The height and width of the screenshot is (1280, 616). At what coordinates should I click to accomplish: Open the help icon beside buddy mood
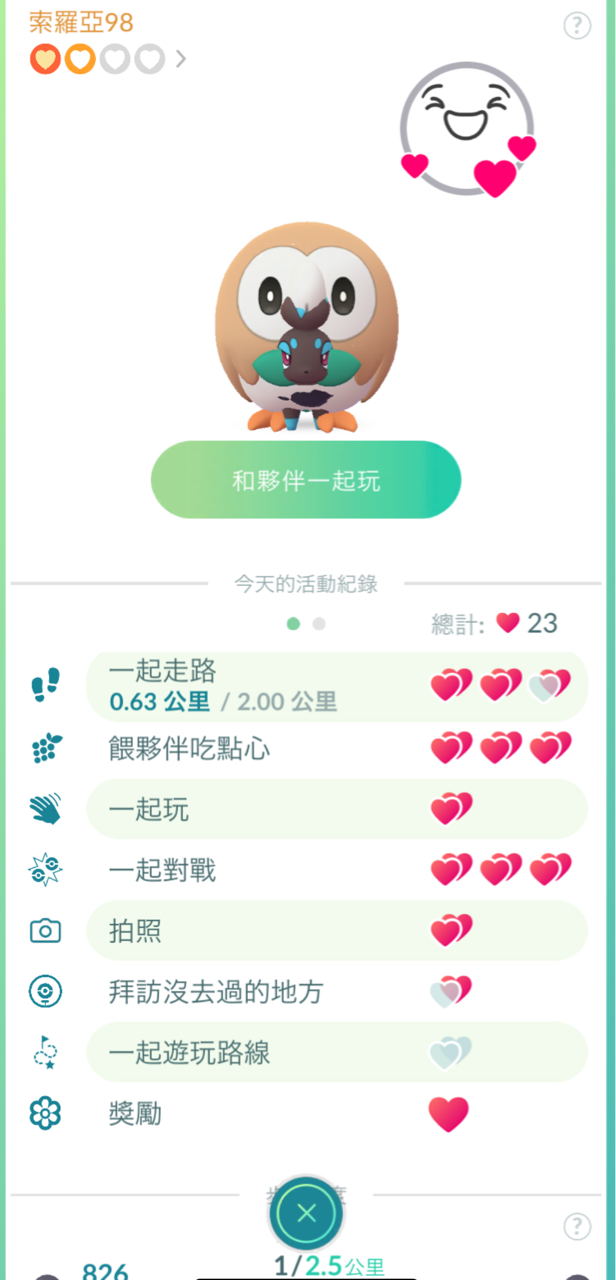point(577,26)
